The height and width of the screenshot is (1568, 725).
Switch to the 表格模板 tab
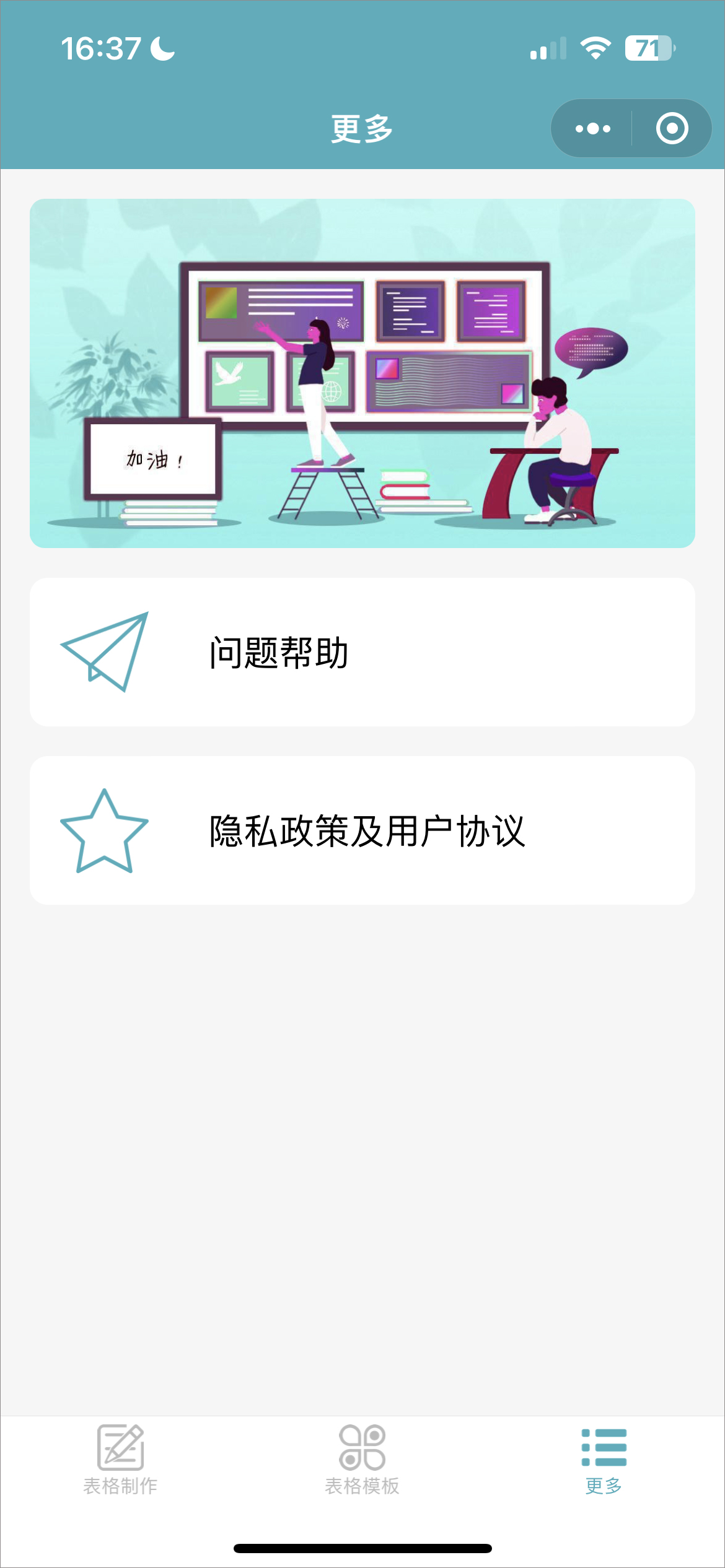tap(362, 1460)
